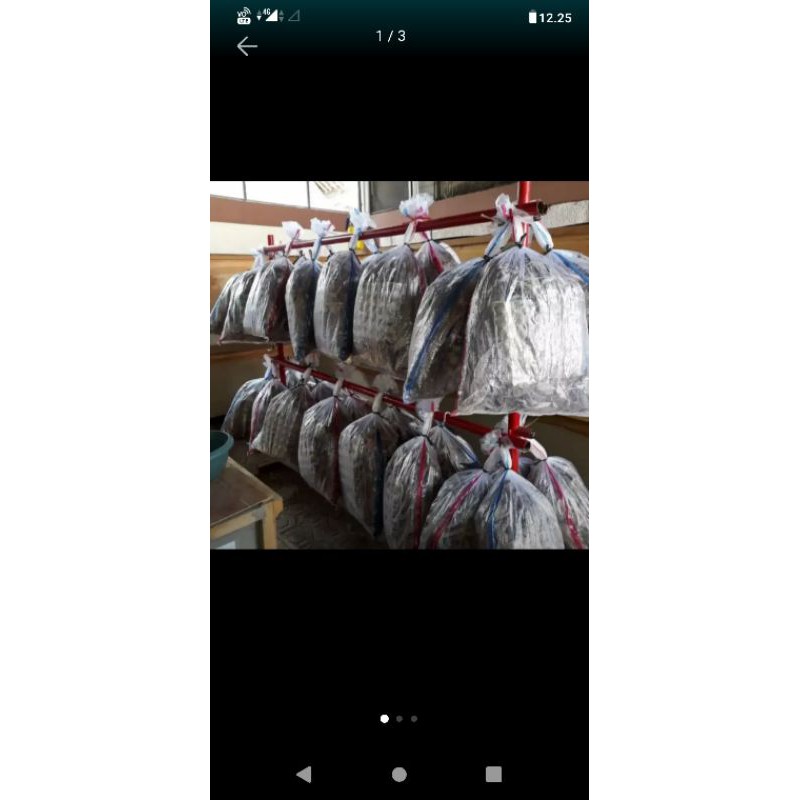Tap the system home button
The width and height of the screenshot is (800, 800).
point(399,774)
